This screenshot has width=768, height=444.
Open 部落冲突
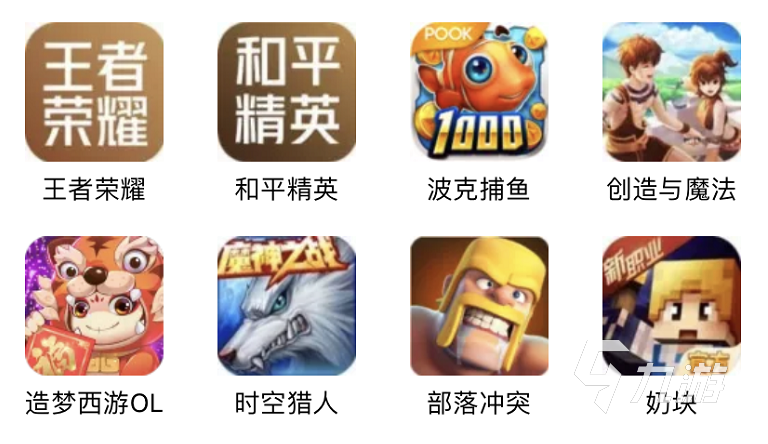tap(480, 305)
